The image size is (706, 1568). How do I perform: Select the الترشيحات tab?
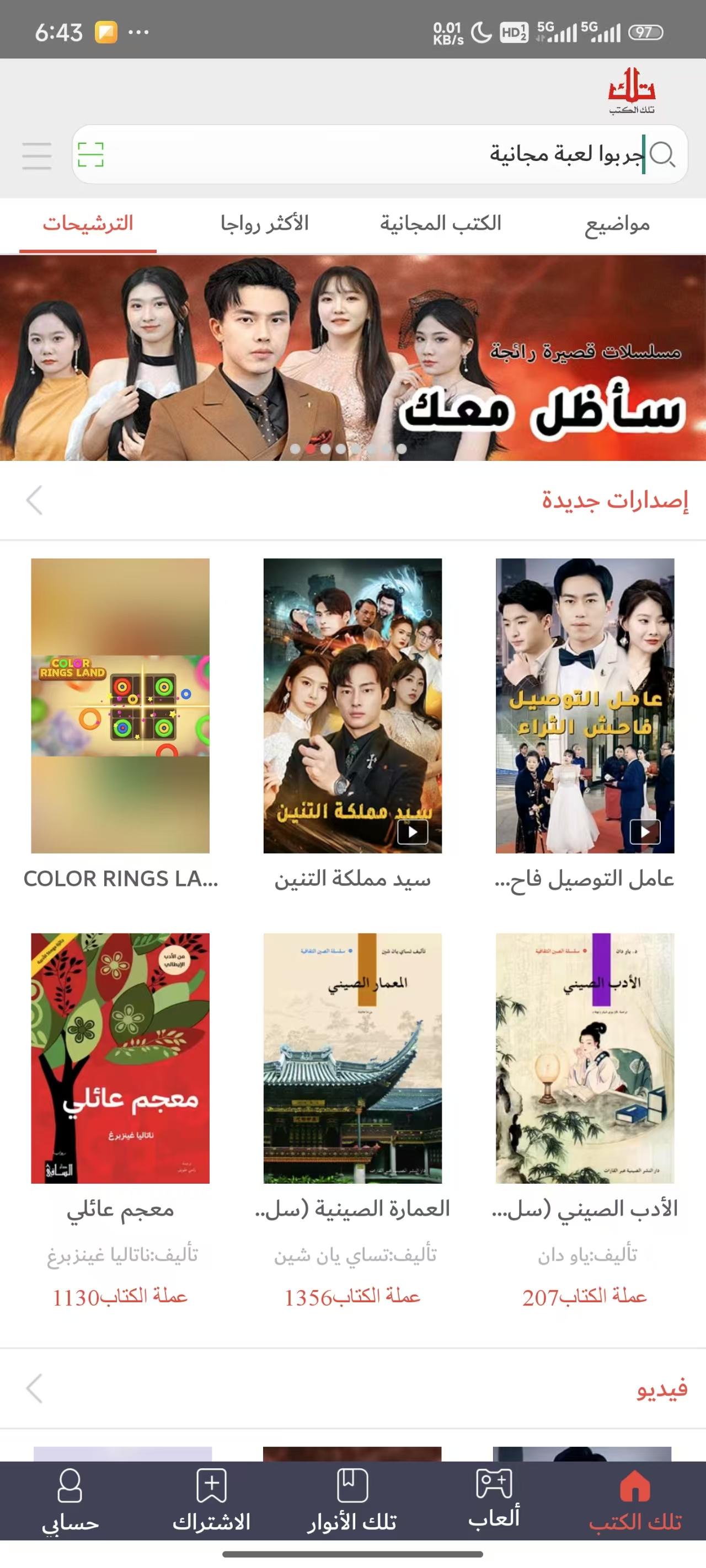pyautogui.click(x=88, y=223)
